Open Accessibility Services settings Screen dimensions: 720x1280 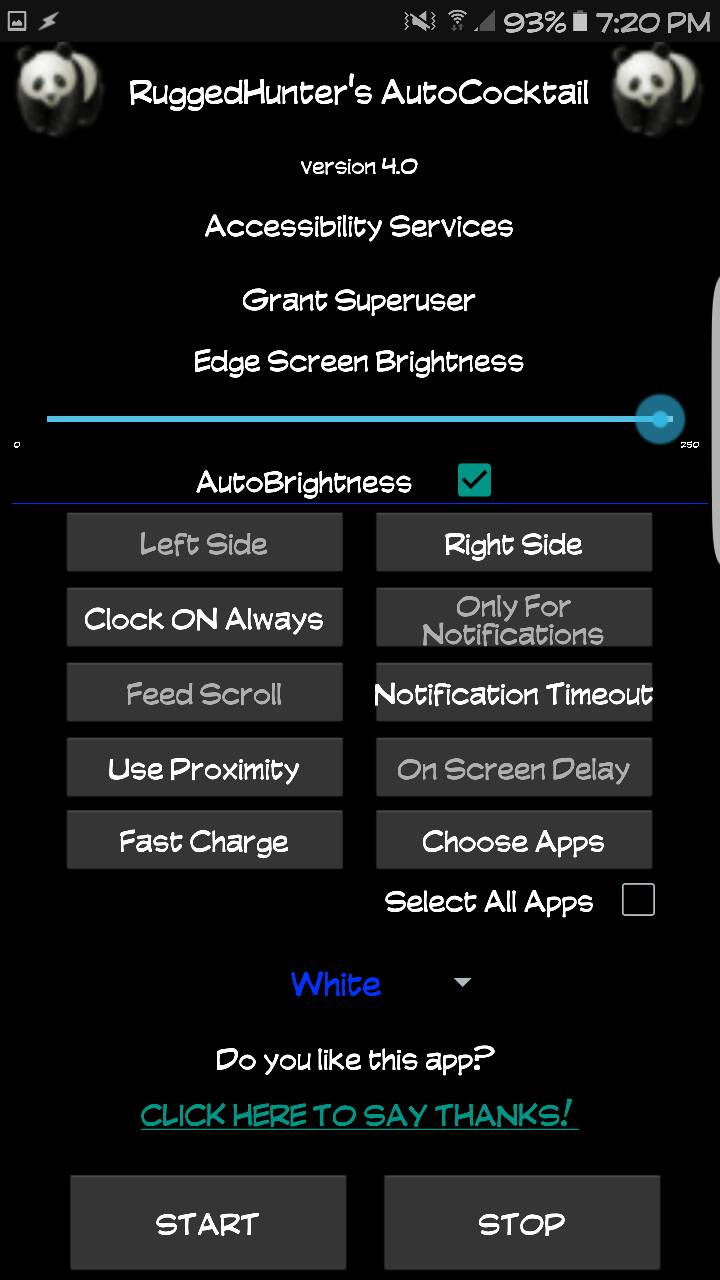click(x=359, y=226)
